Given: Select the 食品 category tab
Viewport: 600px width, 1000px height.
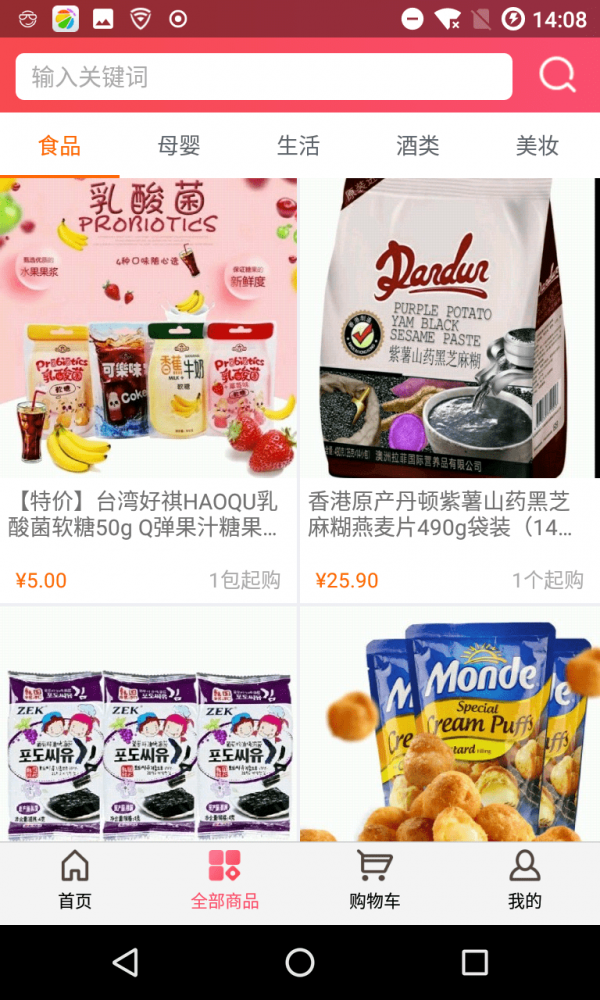Looking at the screenshot, I should tap(59, 146).
